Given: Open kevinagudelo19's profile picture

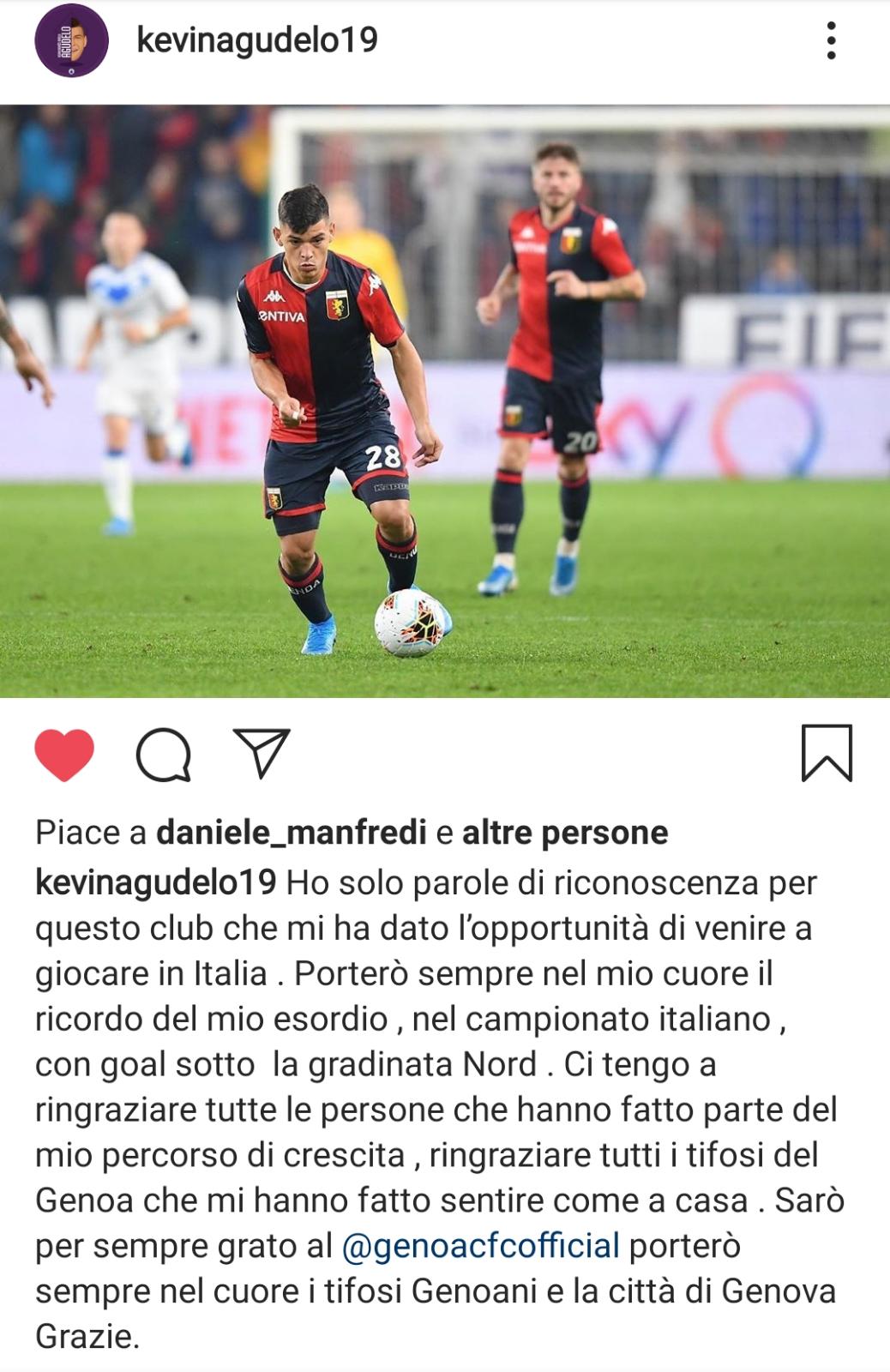Looking at the screenshot, I should click(x=71, y=41).
